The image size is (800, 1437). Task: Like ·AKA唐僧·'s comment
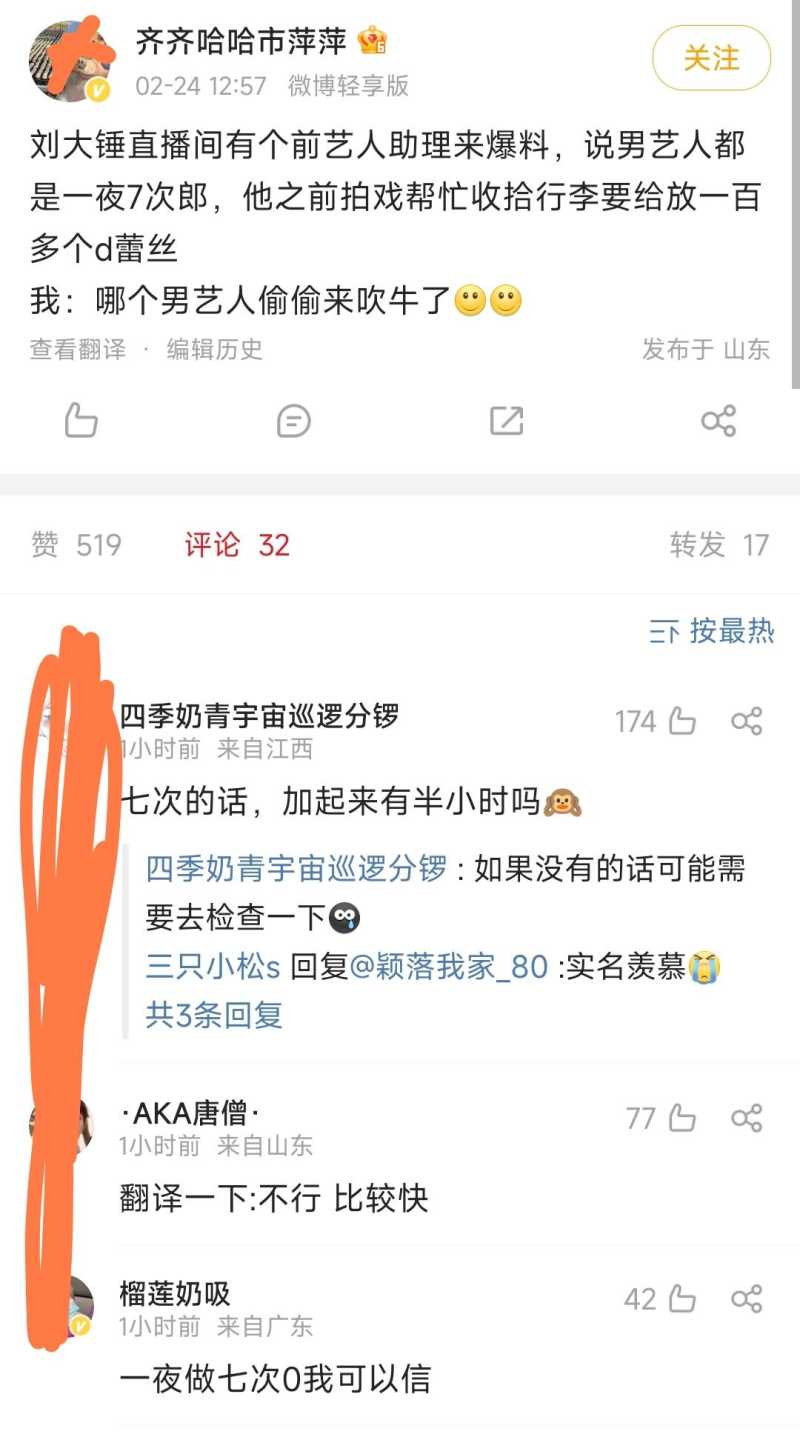tap(682, 1118)
